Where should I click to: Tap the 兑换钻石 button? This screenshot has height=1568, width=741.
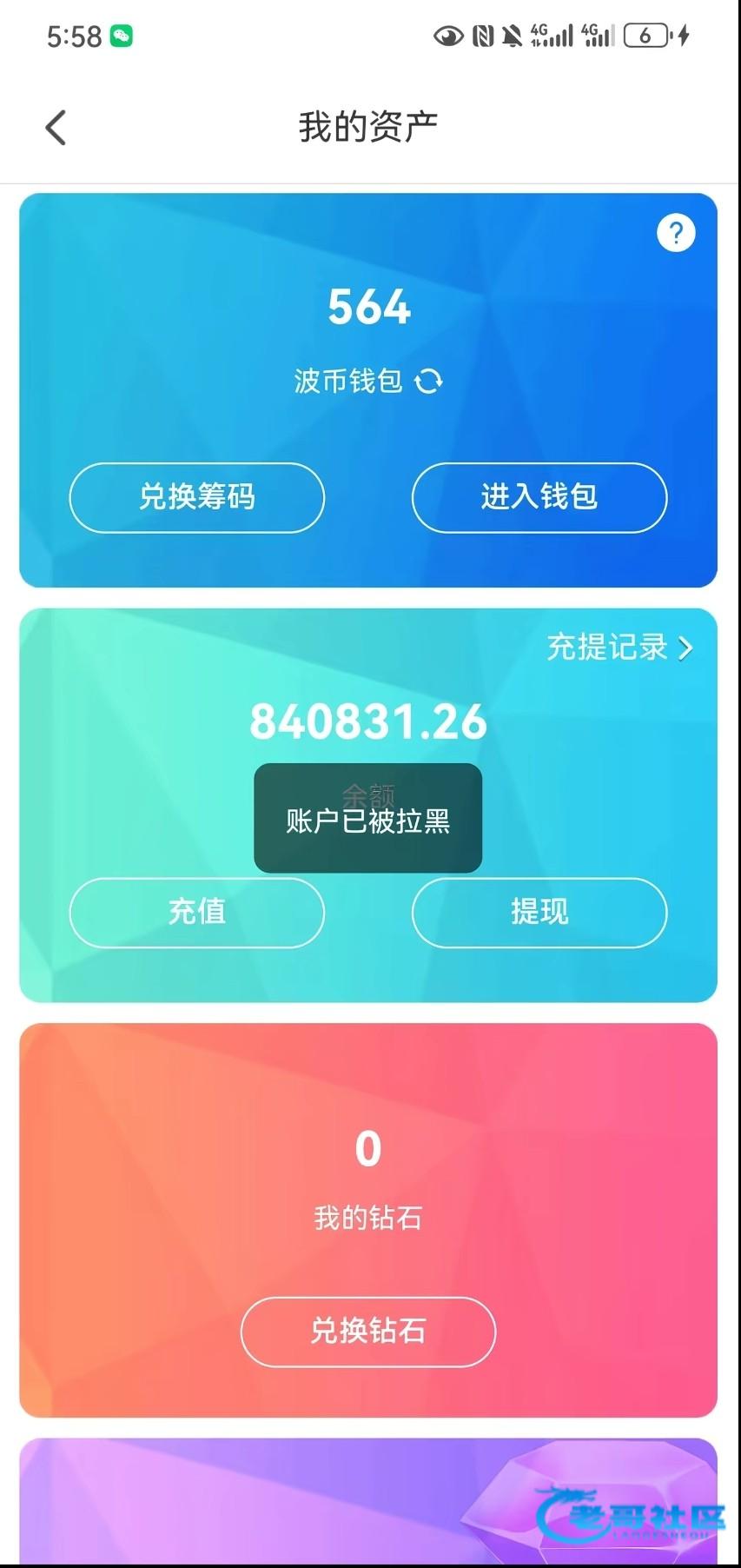[367, 1331]
